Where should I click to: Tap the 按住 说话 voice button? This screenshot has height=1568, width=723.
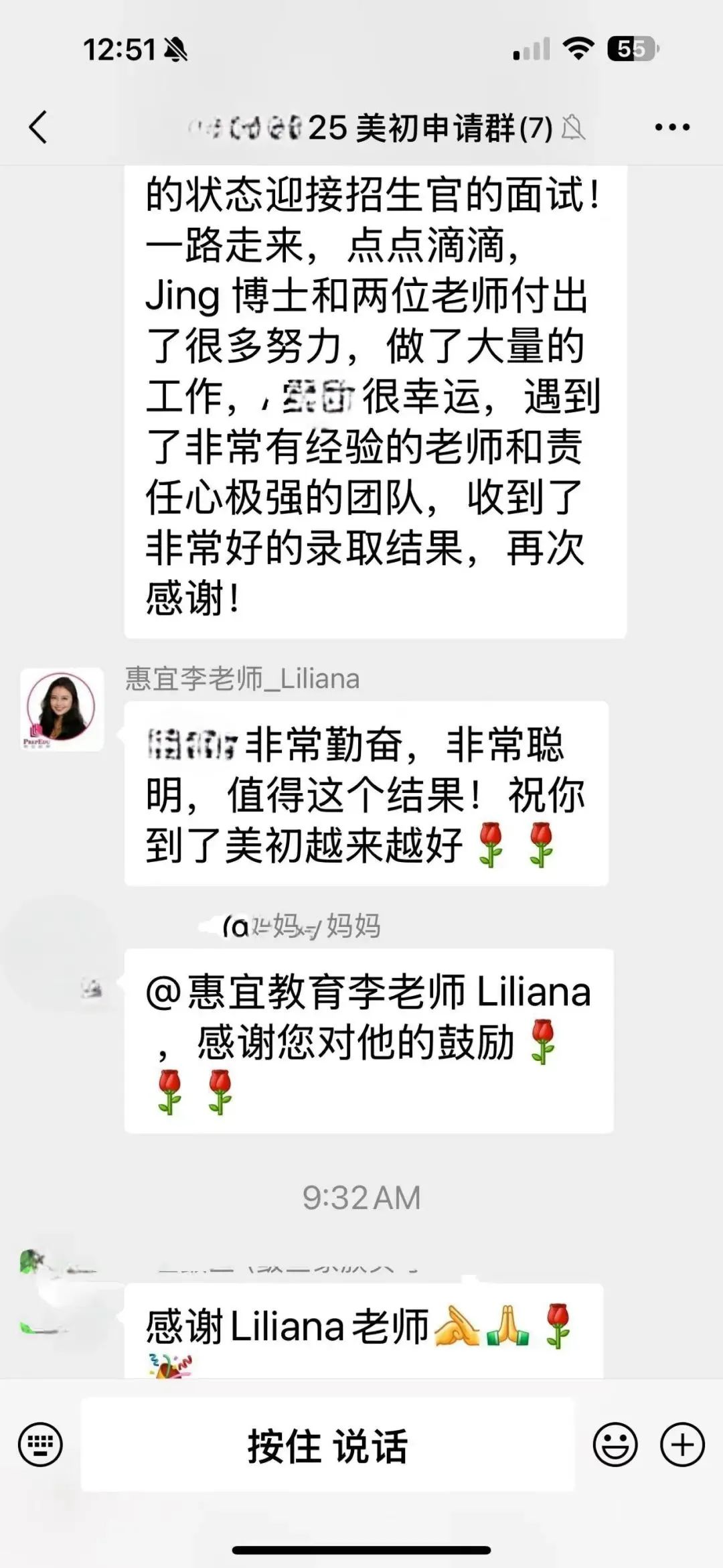point(328,1444)
